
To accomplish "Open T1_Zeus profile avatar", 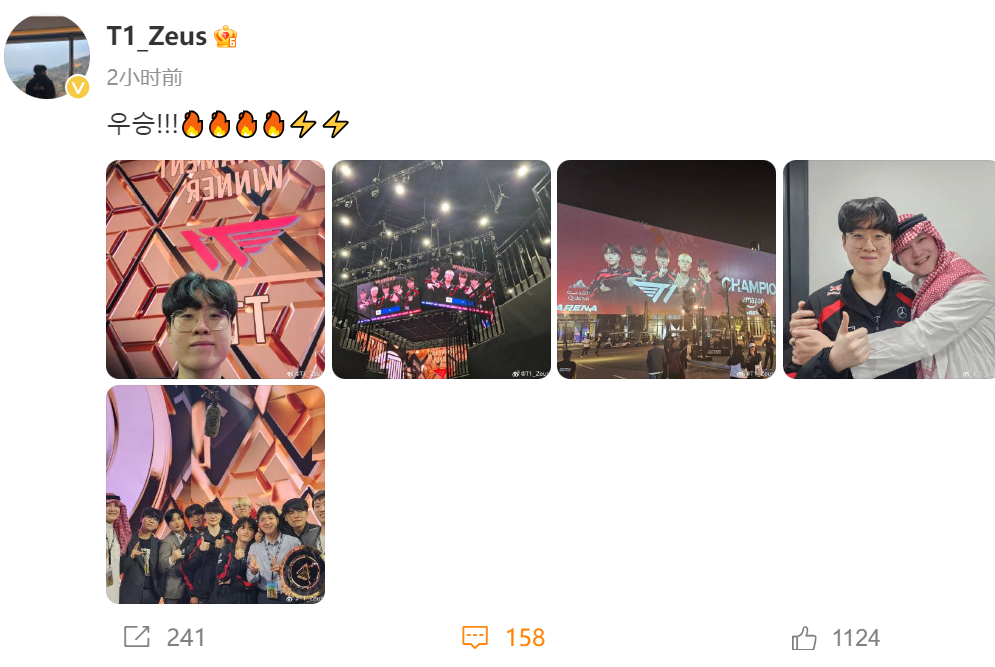I will tap(47, 56).
